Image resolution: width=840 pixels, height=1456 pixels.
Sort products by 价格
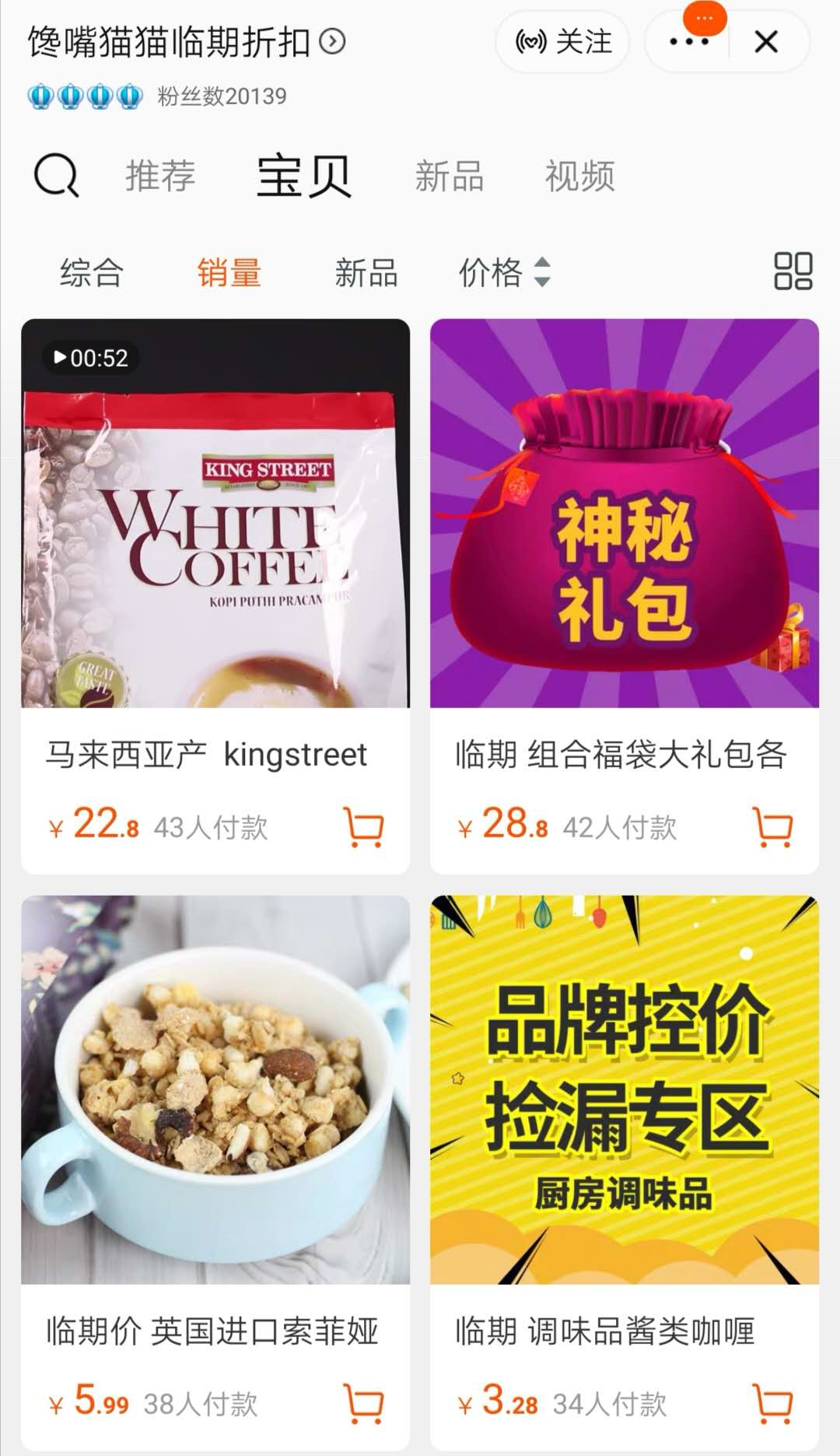[x=504, y=272]
